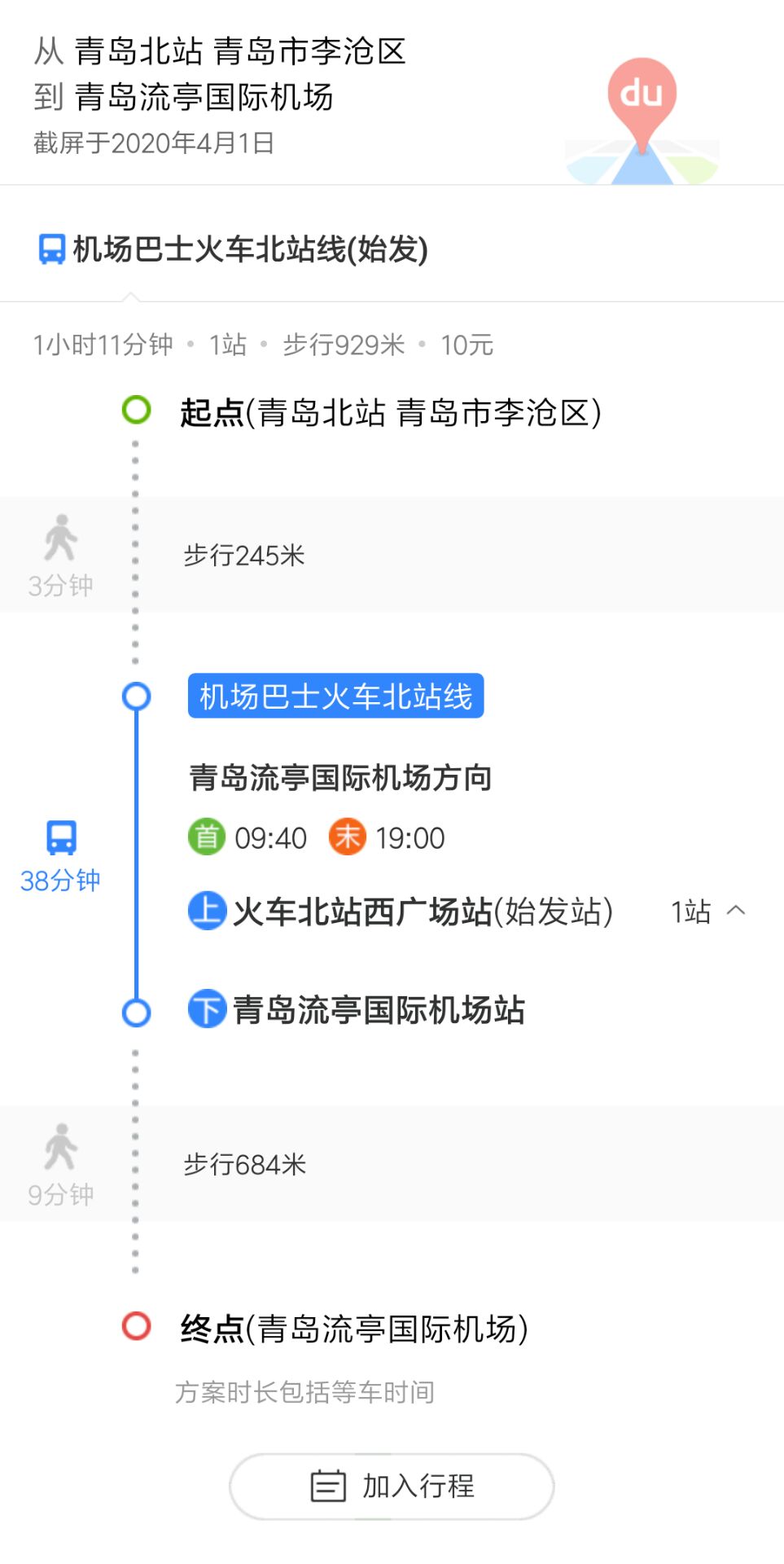This screenshot has height=1564, width=784.
Task: Select the 机场巴士火车北站线(始发) route tab
Action: pos(234,249)
